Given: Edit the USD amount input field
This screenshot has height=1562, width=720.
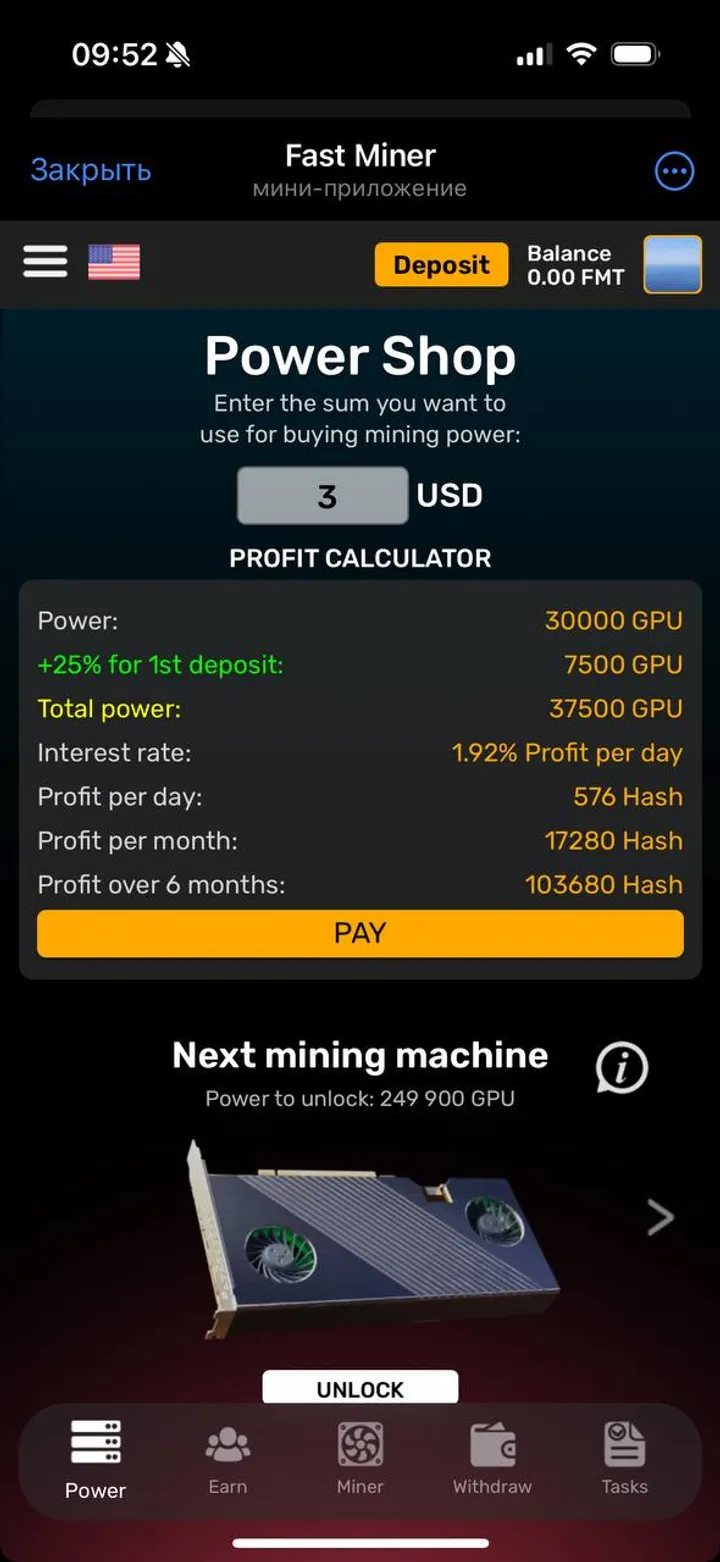Looking at the screenshot, I should [322, 495].
